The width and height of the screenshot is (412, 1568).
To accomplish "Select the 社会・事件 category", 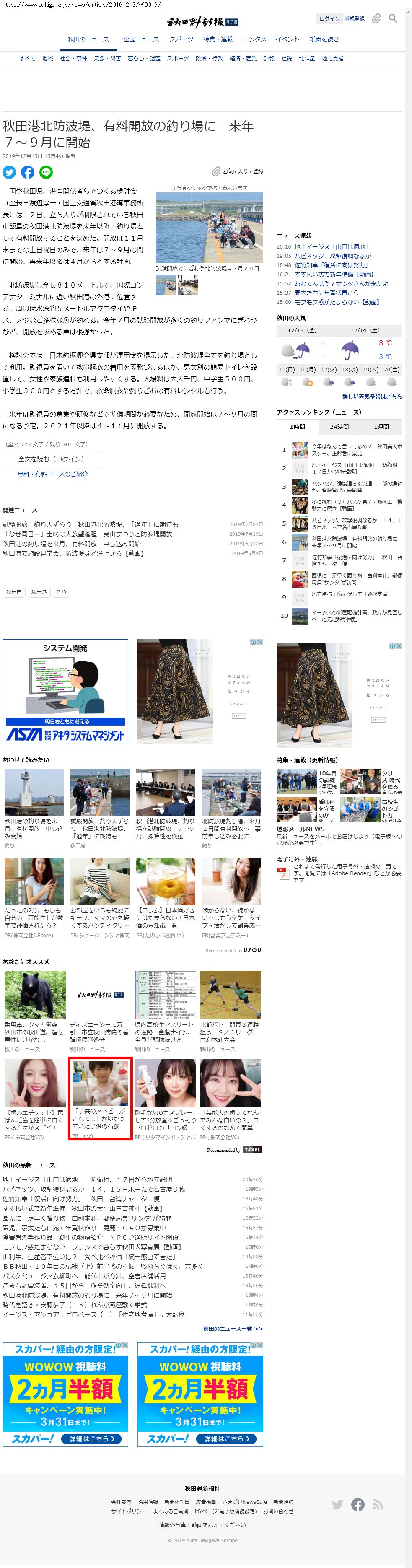I will pyautogui.click(x=73, y=58).
